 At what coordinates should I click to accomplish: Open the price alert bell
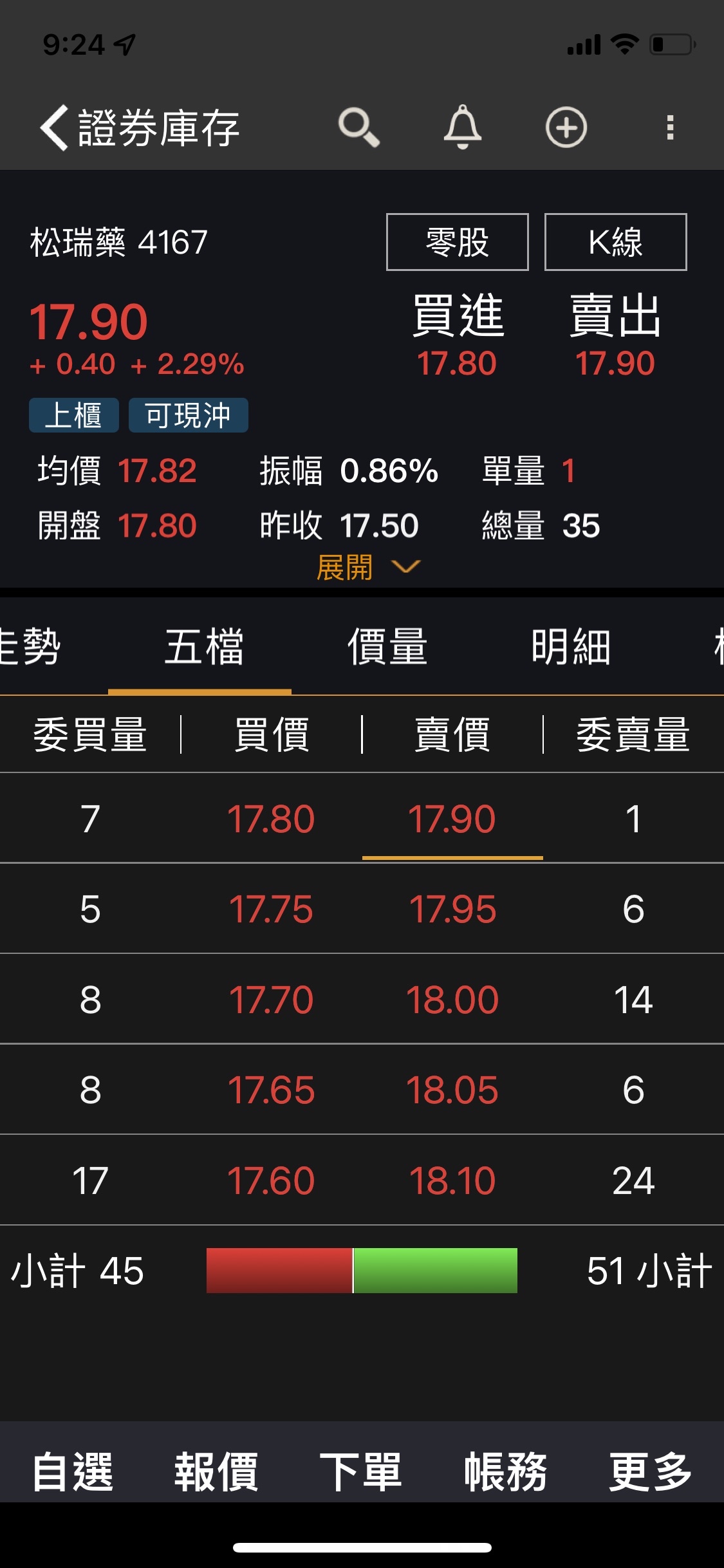click(463, 127)
